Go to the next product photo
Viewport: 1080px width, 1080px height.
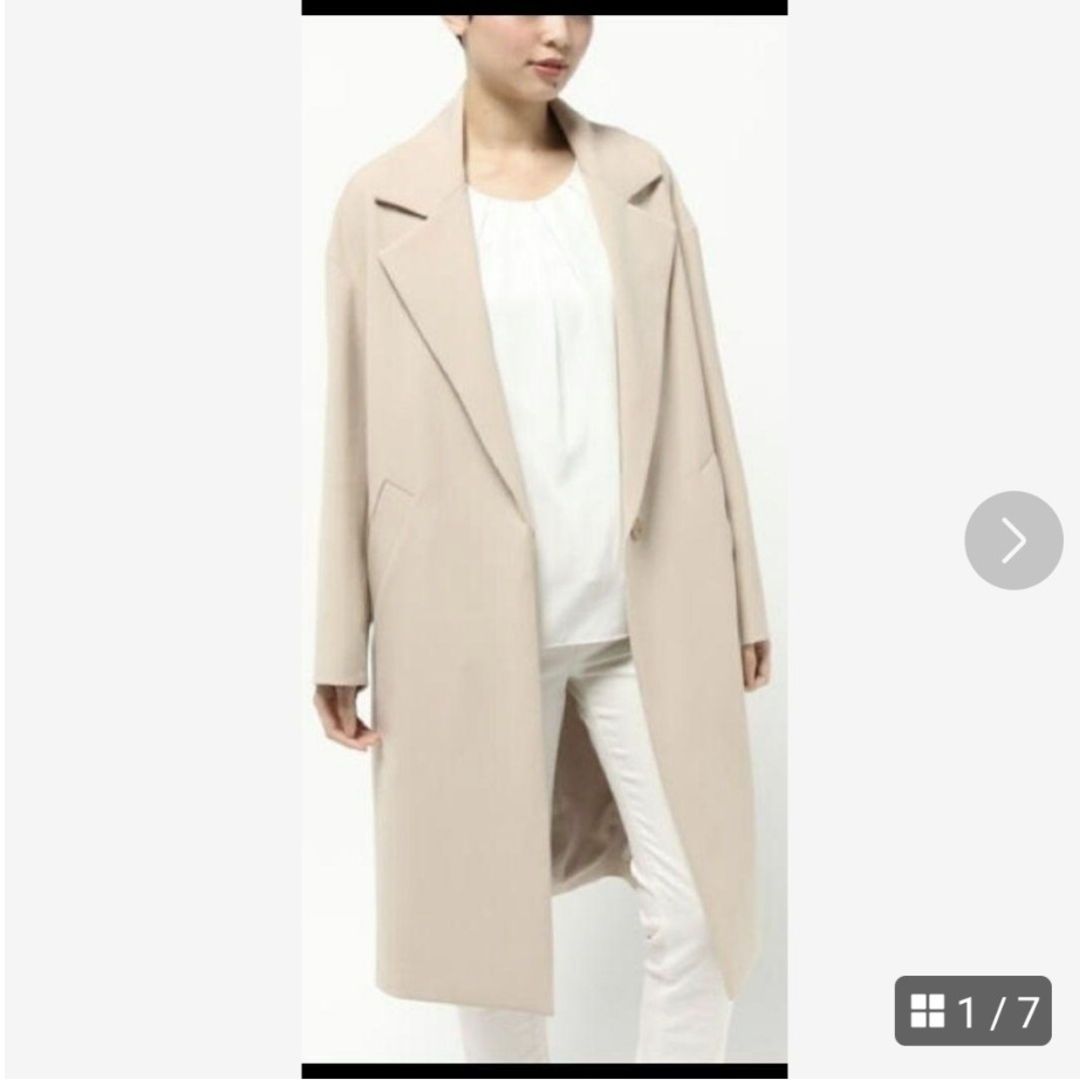[1013, 540]
